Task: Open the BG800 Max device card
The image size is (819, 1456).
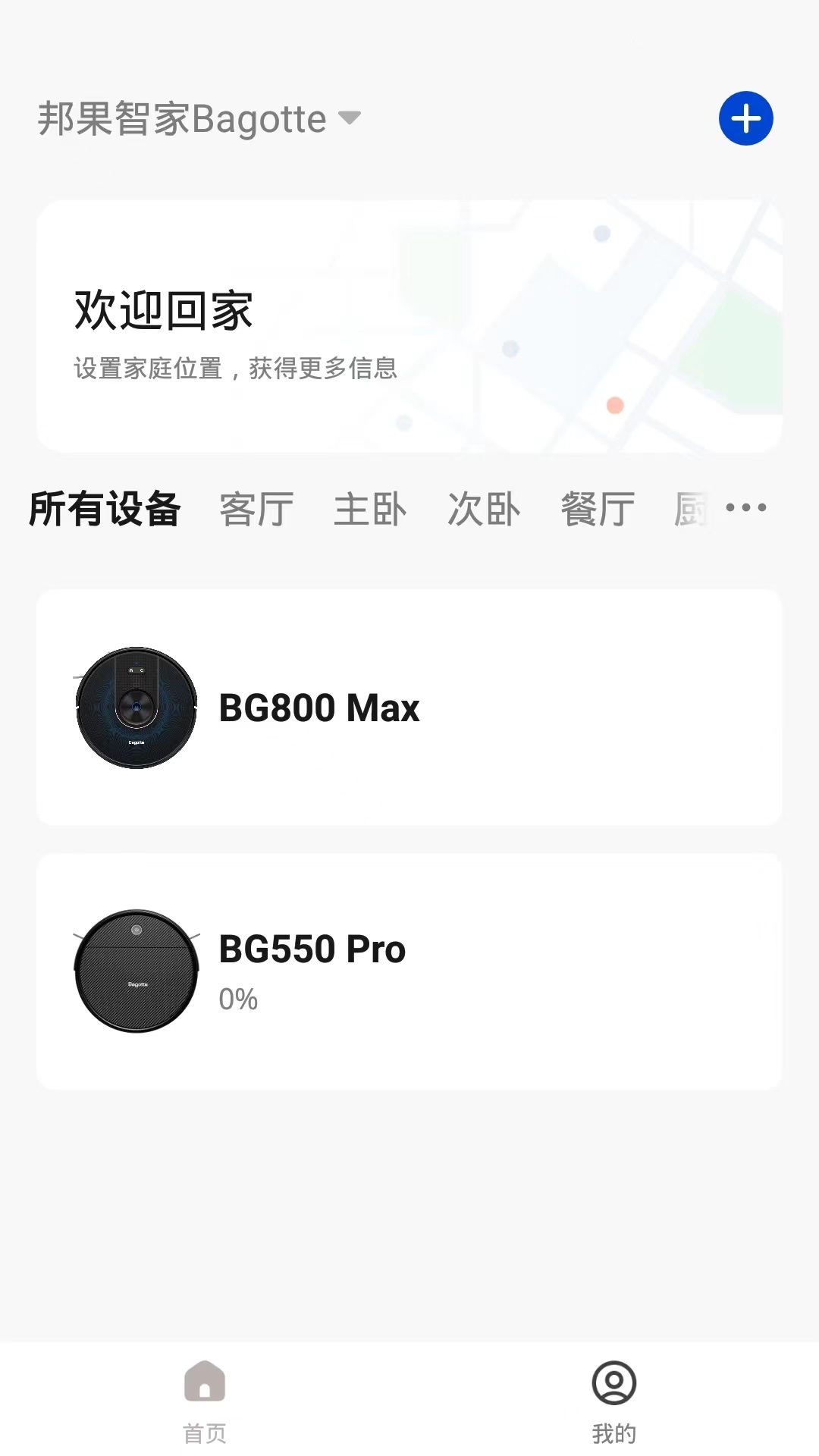Action: (x=409, y=708)
